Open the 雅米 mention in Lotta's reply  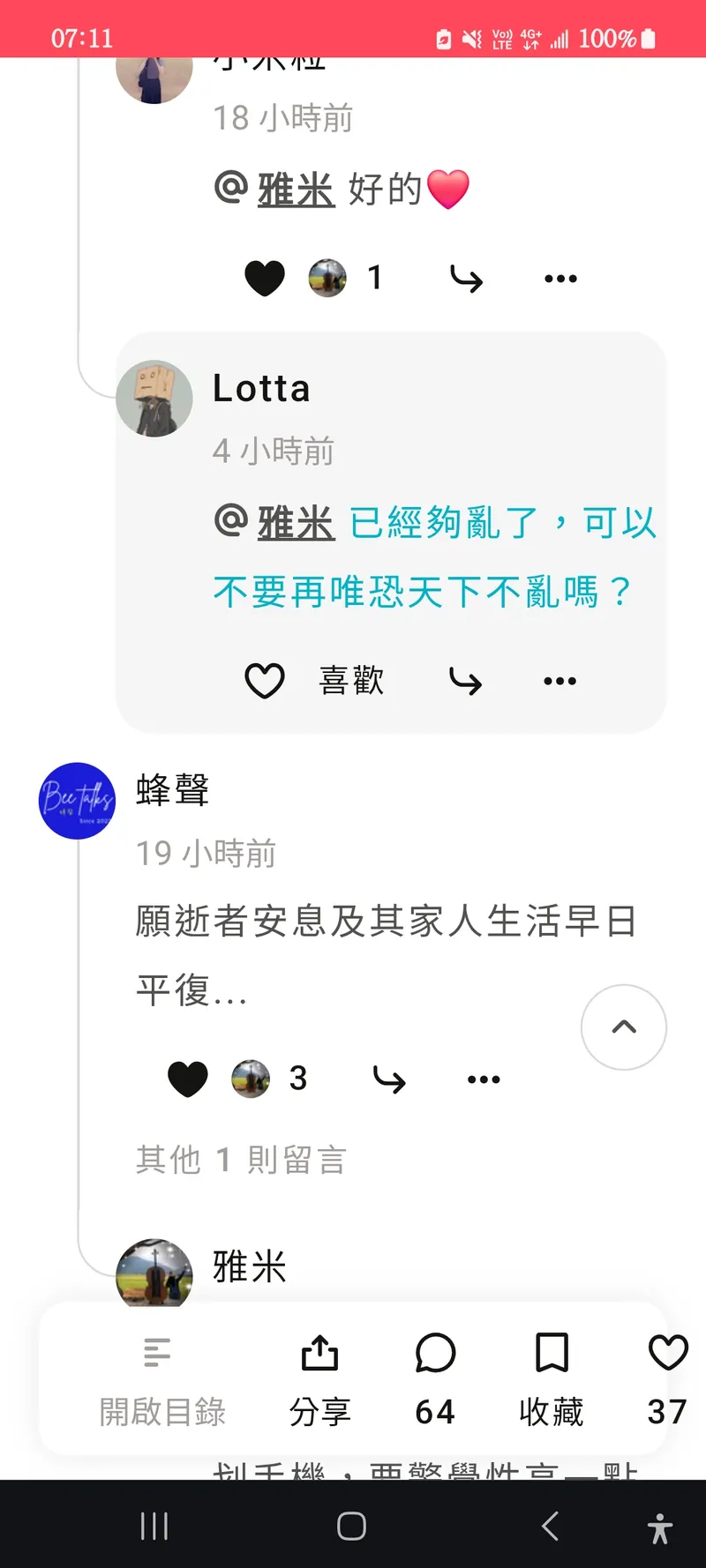point(296,523)
